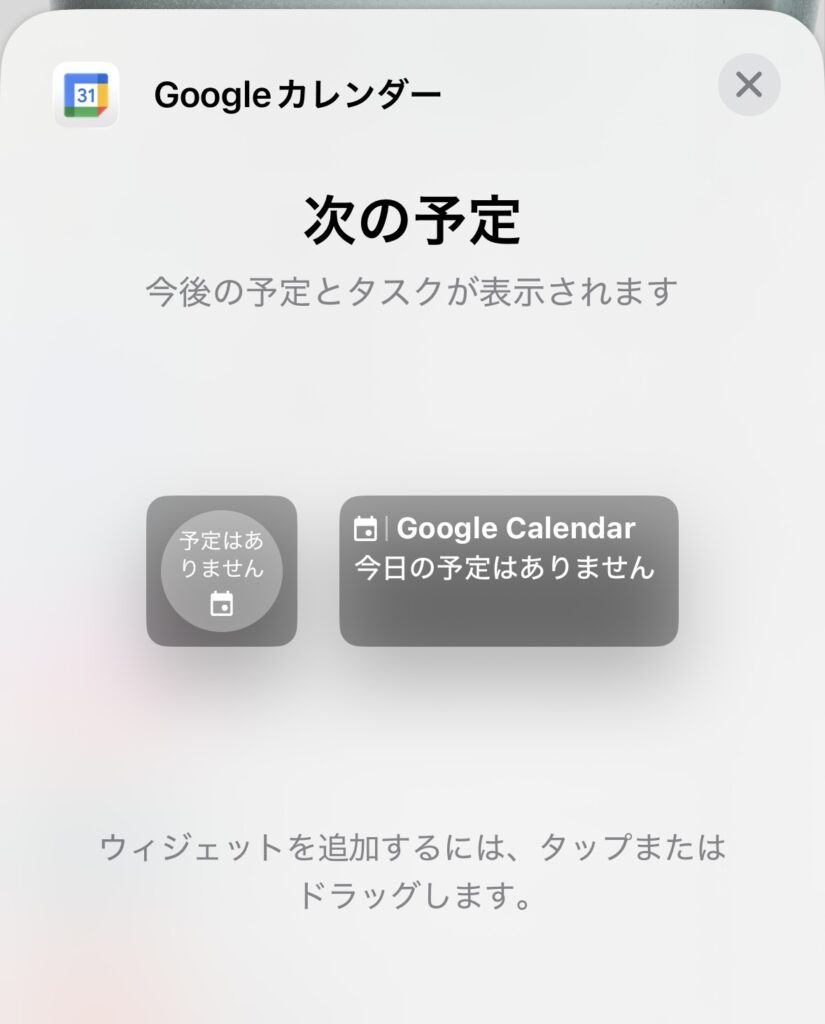Screen dimensions: 825x1024
Task: Add the rectangular Google Calendar widget
Action: pos(509,571)
